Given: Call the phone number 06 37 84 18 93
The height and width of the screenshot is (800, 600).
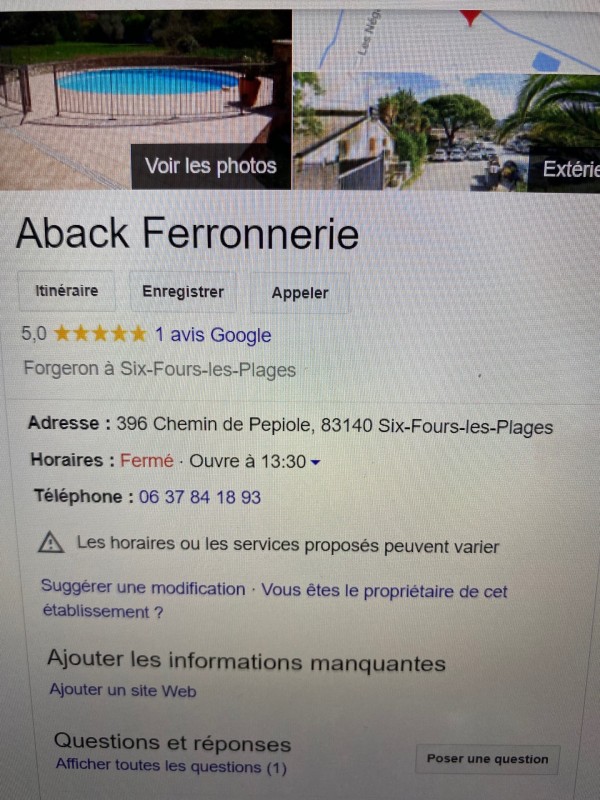Looking at the screenshot, I should coord(200,497).
